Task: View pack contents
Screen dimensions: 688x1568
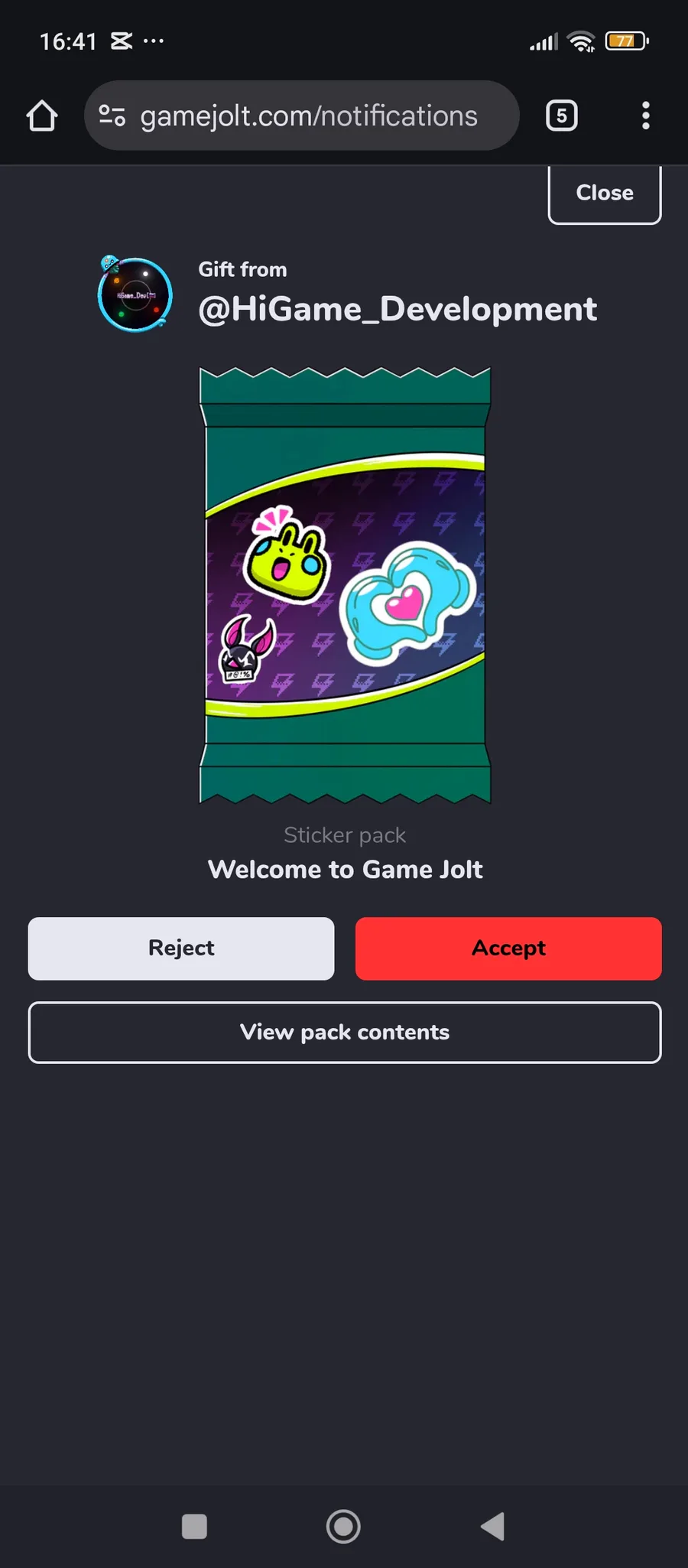Action: [x=345, y=1033]
